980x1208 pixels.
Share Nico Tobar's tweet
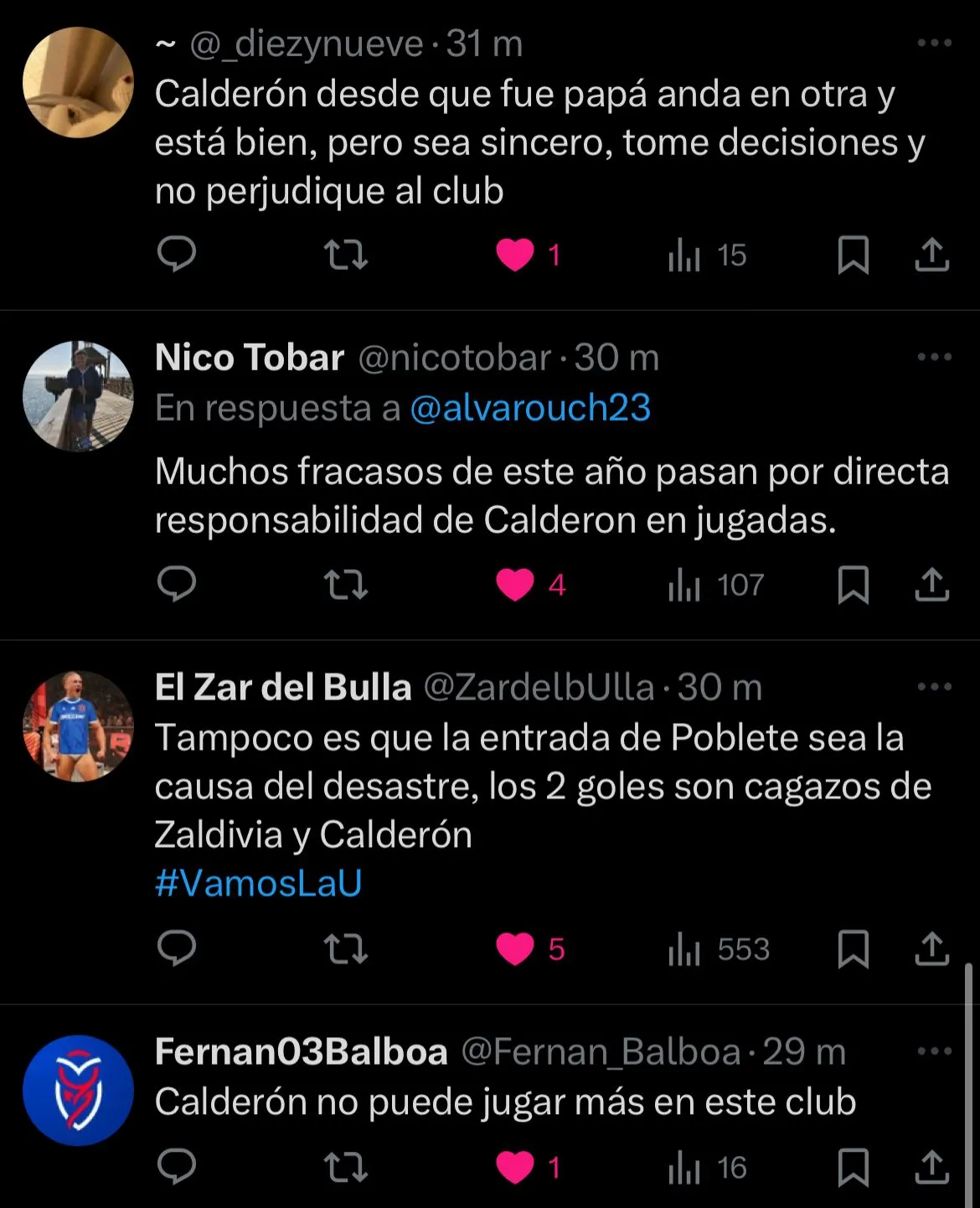[x=931, y=585]
